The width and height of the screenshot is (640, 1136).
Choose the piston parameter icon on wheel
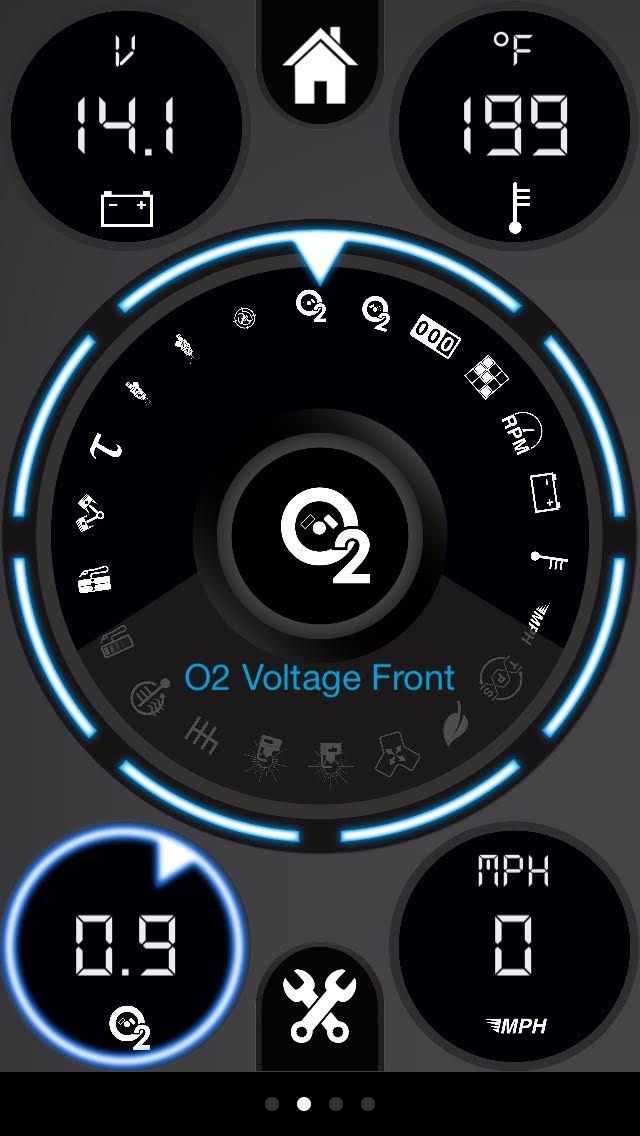(88, 513)
